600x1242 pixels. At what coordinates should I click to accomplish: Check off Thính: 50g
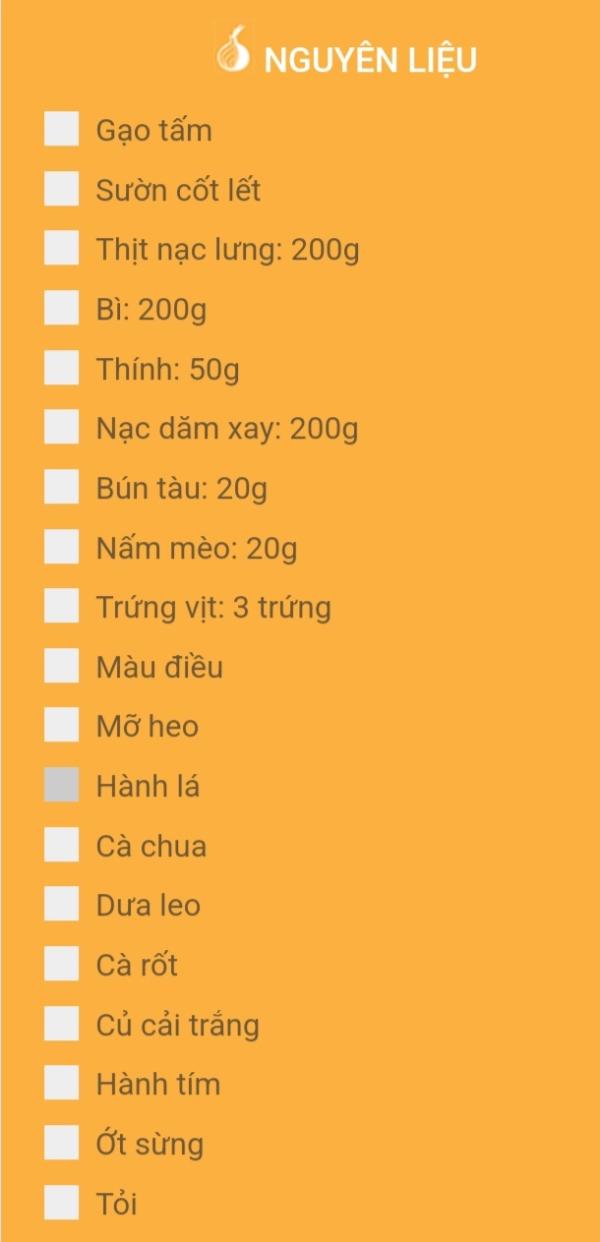[61, 368]
